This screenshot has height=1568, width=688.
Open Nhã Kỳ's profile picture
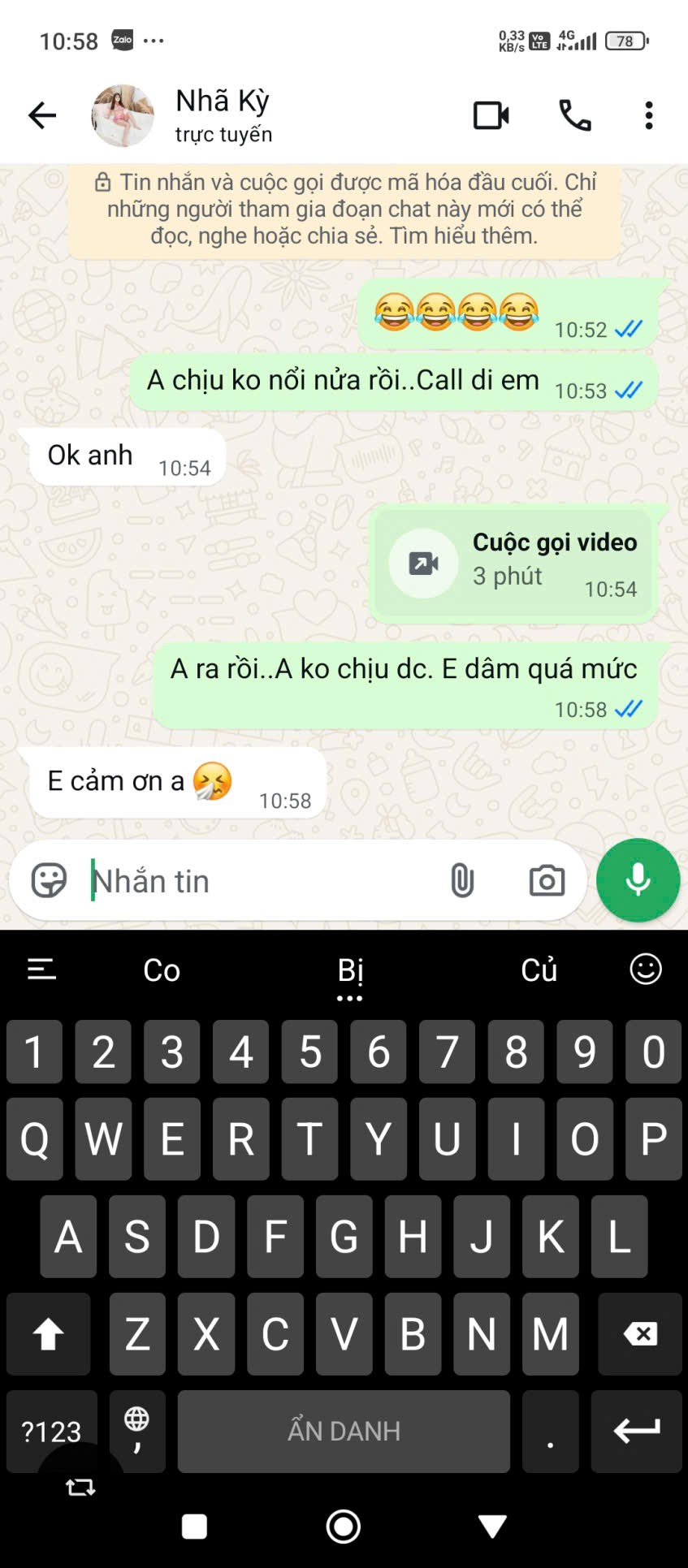click(123, 116)
